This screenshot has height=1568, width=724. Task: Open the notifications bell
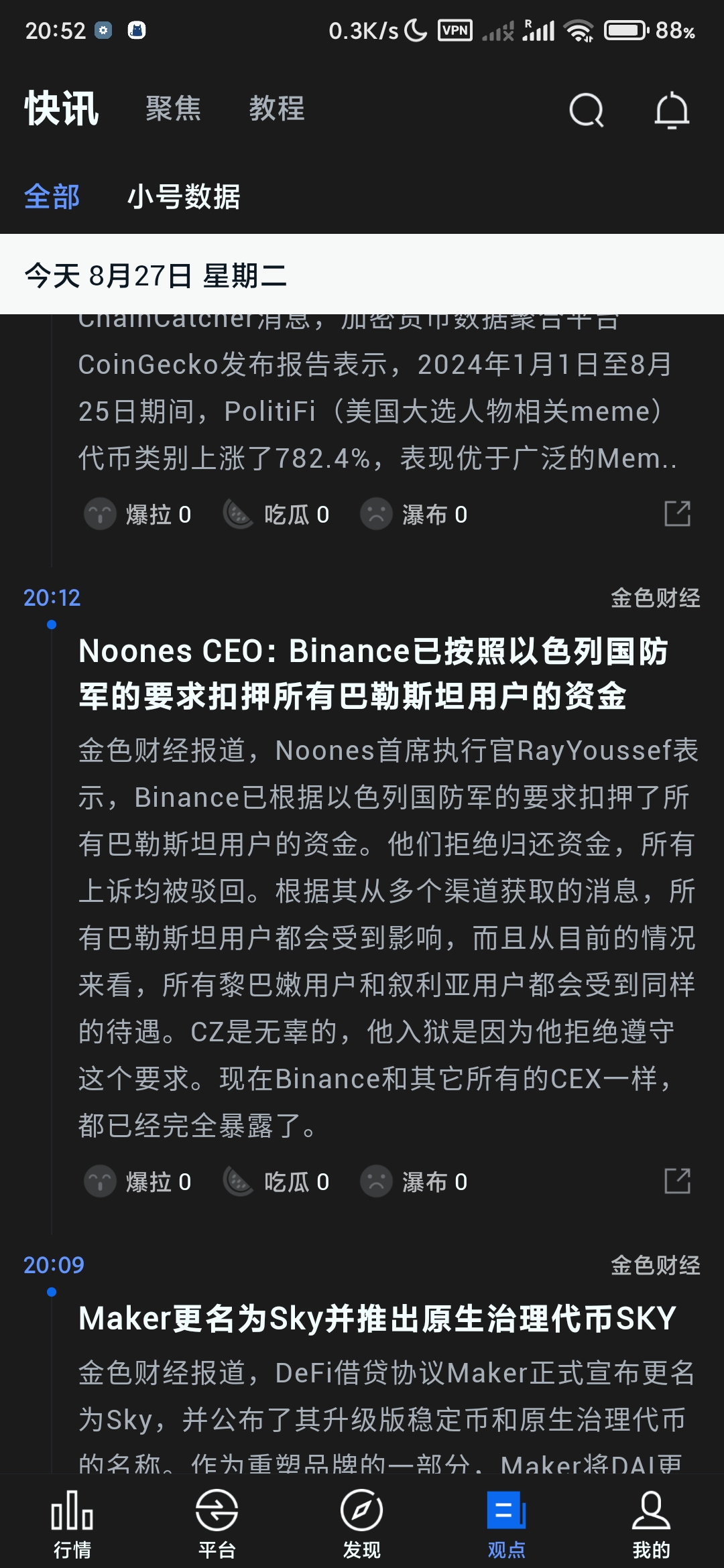[672, 110]
